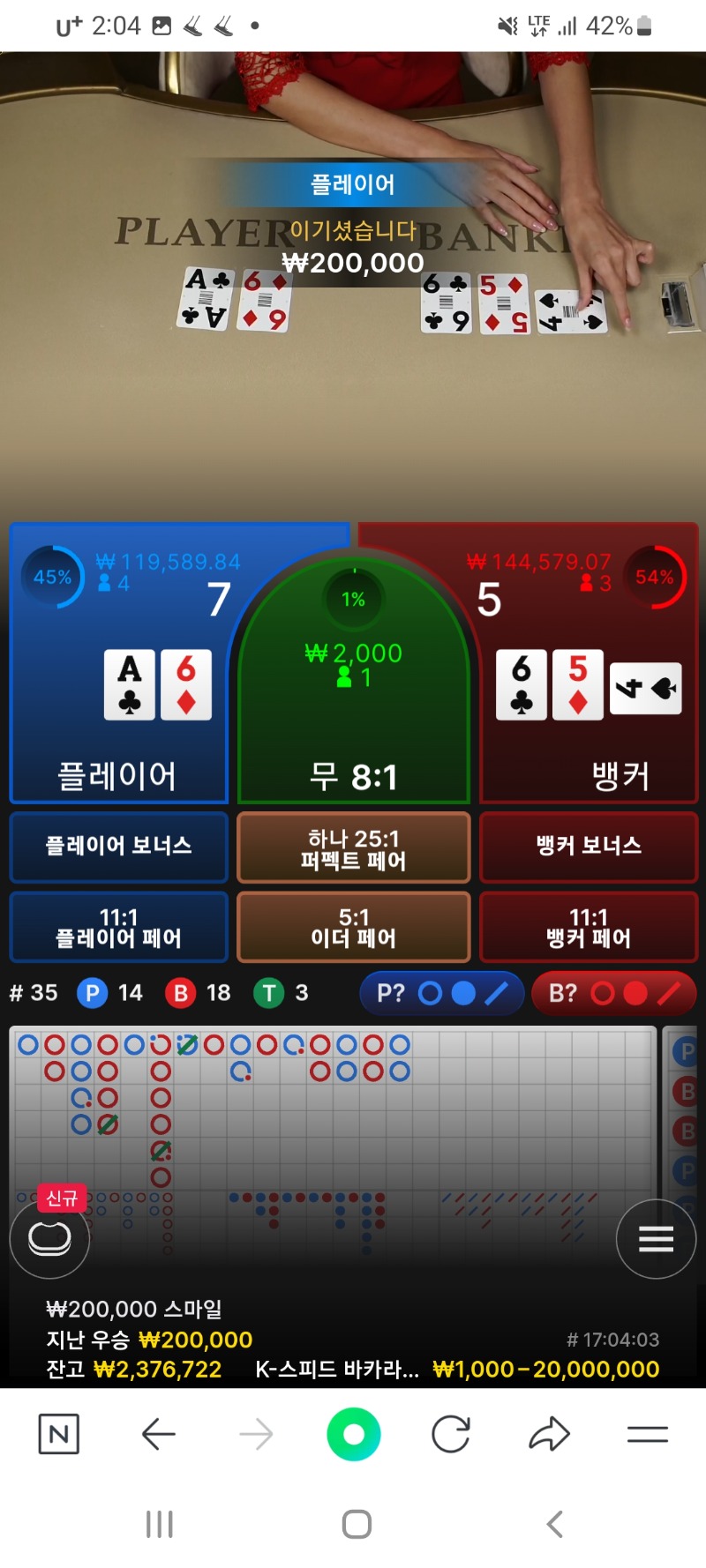Go back in the browser toolbar
Image resolution: width=706 pixels, height=1568 pixels.
click(158, 1434)
